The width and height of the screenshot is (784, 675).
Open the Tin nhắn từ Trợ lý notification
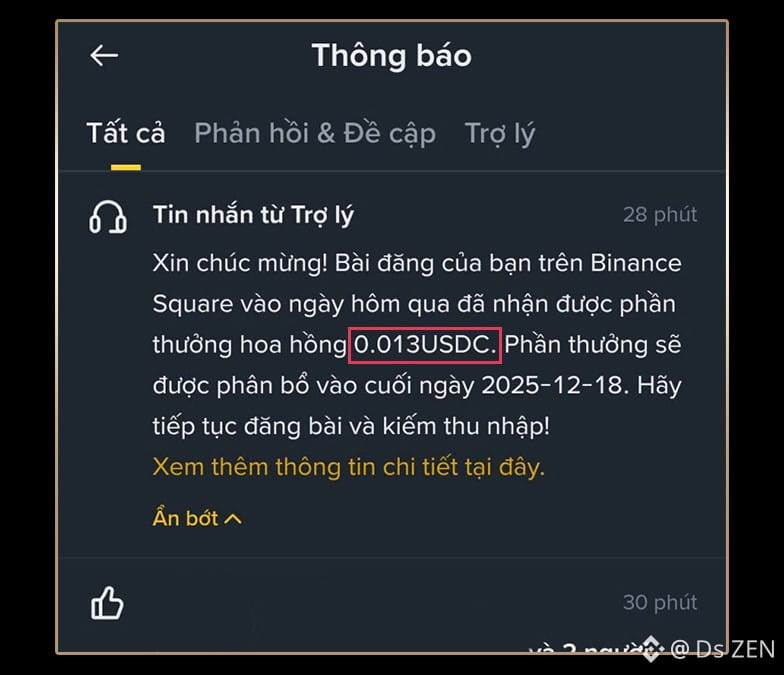point(253,215)
